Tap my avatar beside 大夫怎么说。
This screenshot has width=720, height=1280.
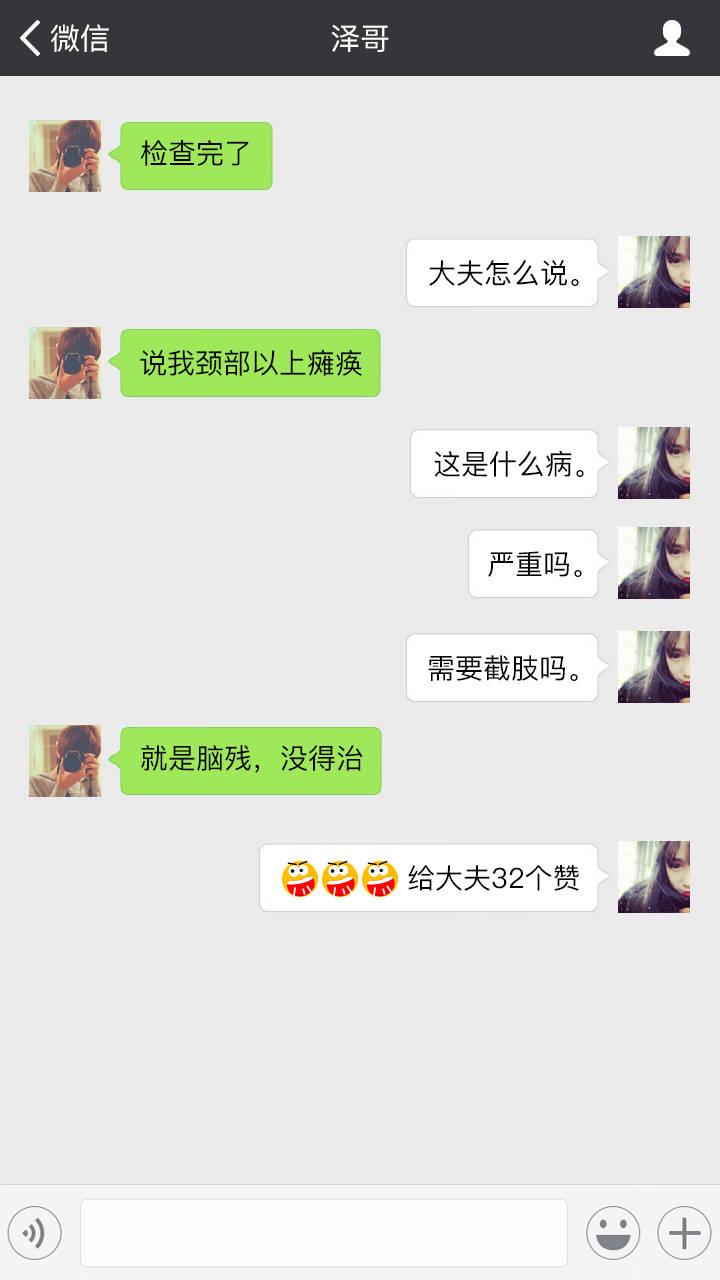pos(654,272)
